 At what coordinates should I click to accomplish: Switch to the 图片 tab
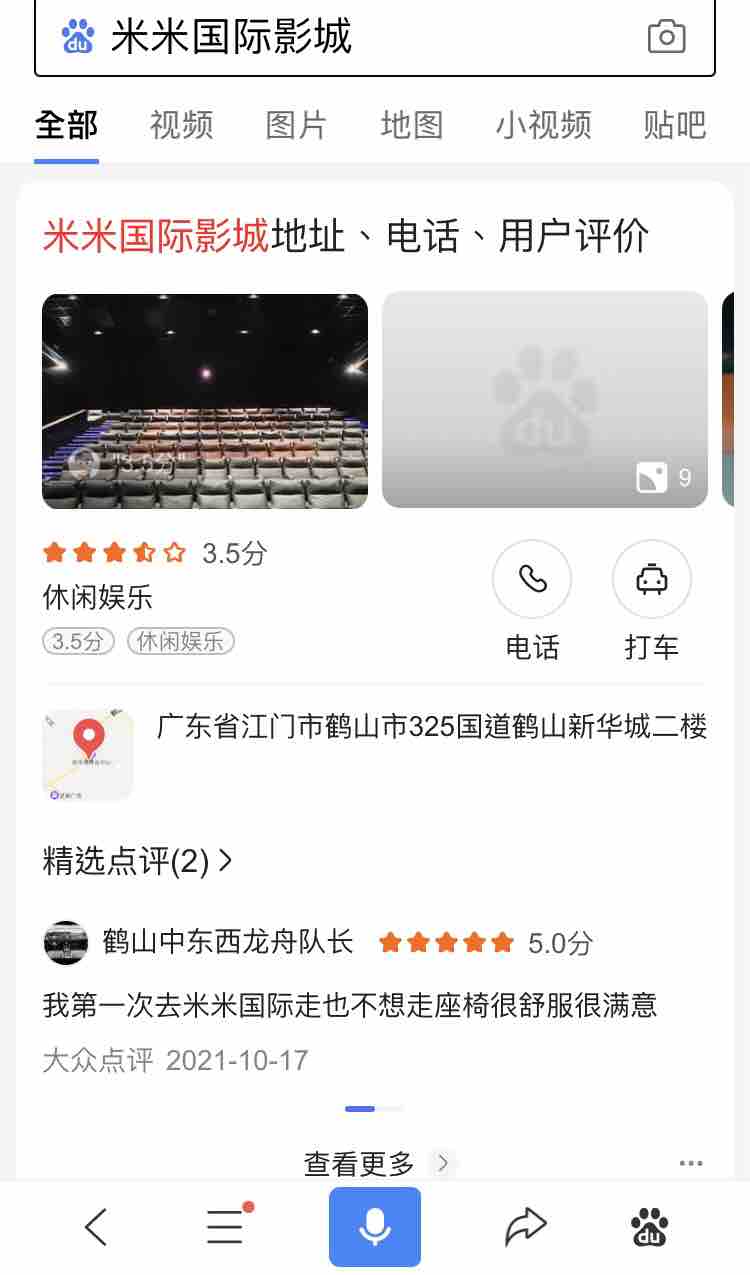[296, 125]
